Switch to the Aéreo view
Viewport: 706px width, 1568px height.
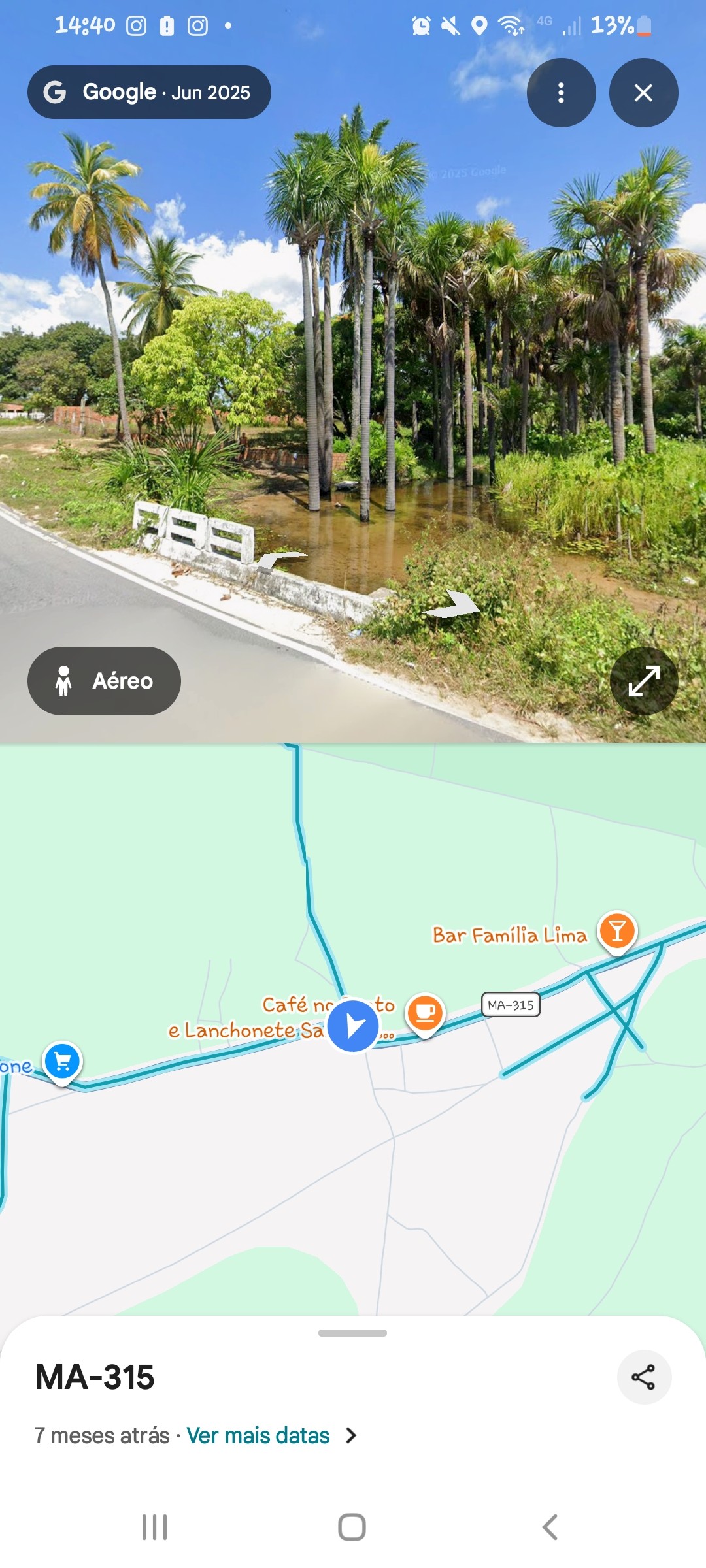(x=104, y=681)
